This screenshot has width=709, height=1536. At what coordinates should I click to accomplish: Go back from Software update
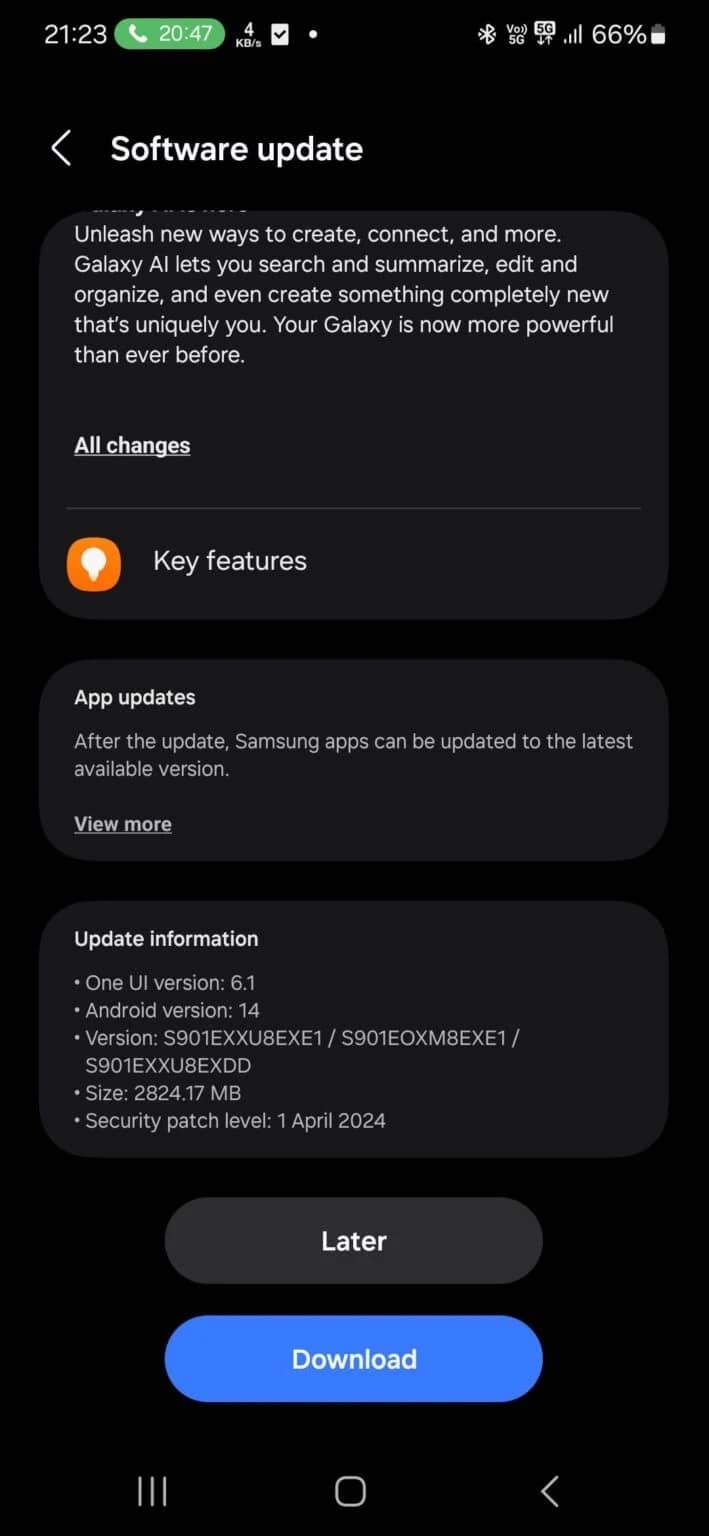tap(61, 149)
